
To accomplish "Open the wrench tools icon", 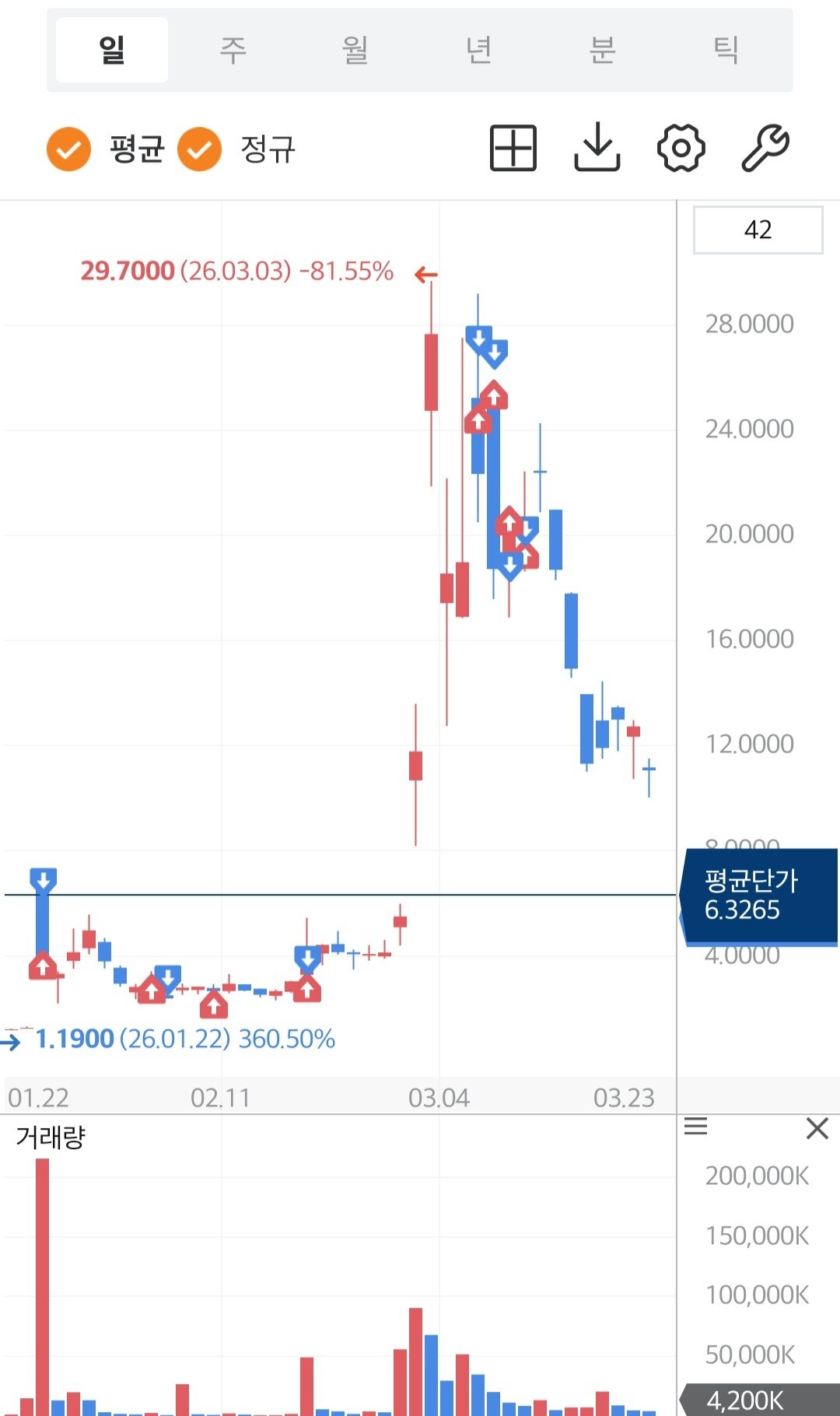I will click(765, 148).
